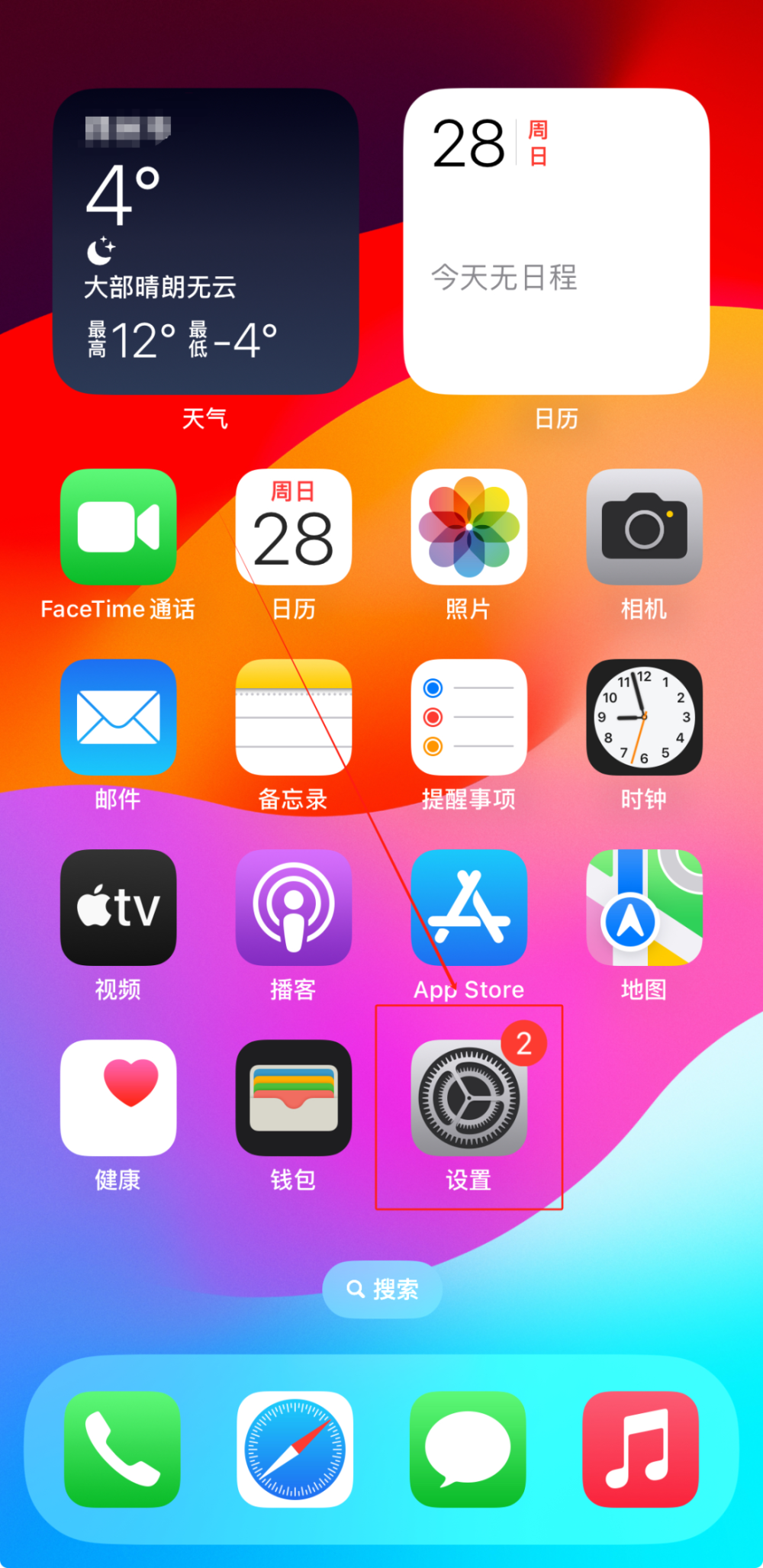Viewport: 763px width, 1568px height.
Task: Open the 邮件 (Mail) app
Action: 118,717
